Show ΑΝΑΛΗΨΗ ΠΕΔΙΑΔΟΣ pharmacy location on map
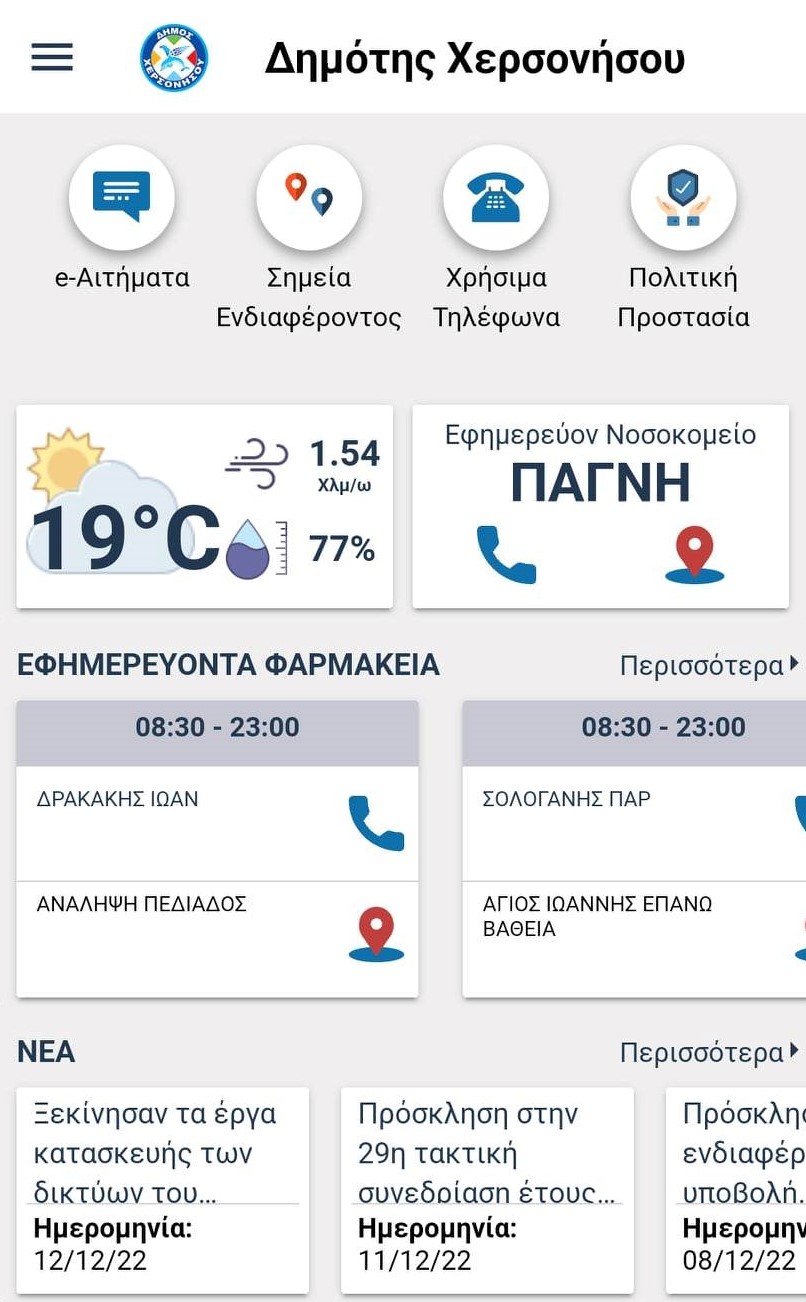 (376, 935)
